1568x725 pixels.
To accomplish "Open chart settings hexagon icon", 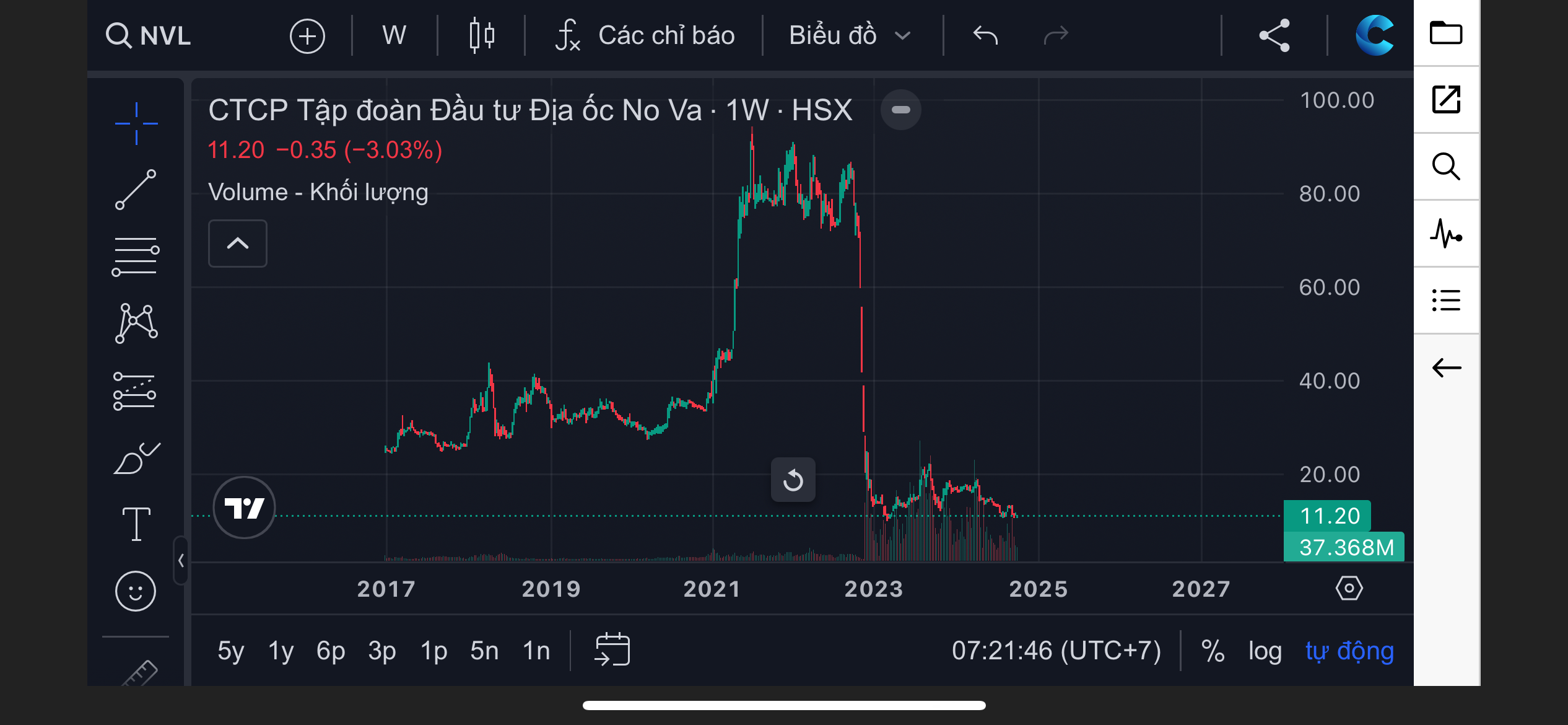I will coord(1349,588).
